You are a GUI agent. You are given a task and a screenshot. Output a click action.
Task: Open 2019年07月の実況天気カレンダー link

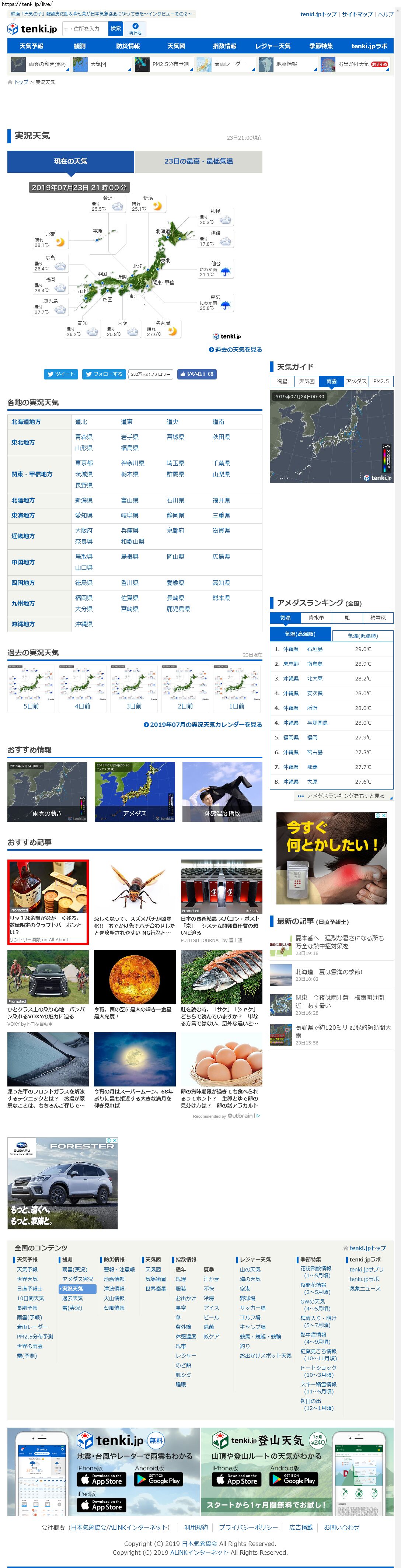click(x=203, y=725)
